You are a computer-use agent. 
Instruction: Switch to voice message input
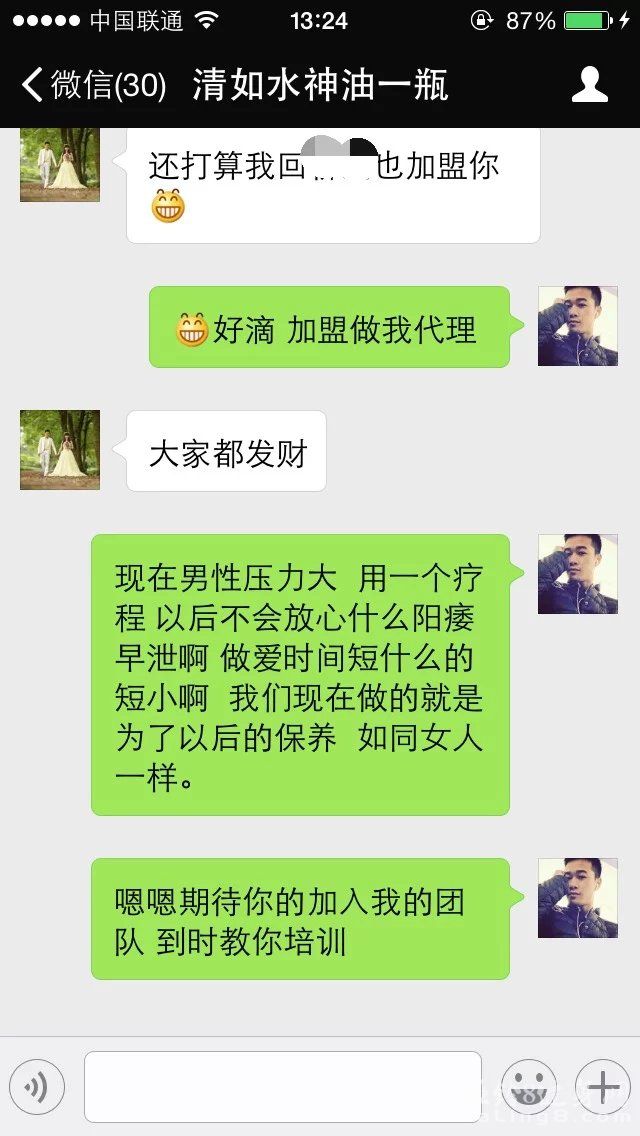(x=37, y=1086)
